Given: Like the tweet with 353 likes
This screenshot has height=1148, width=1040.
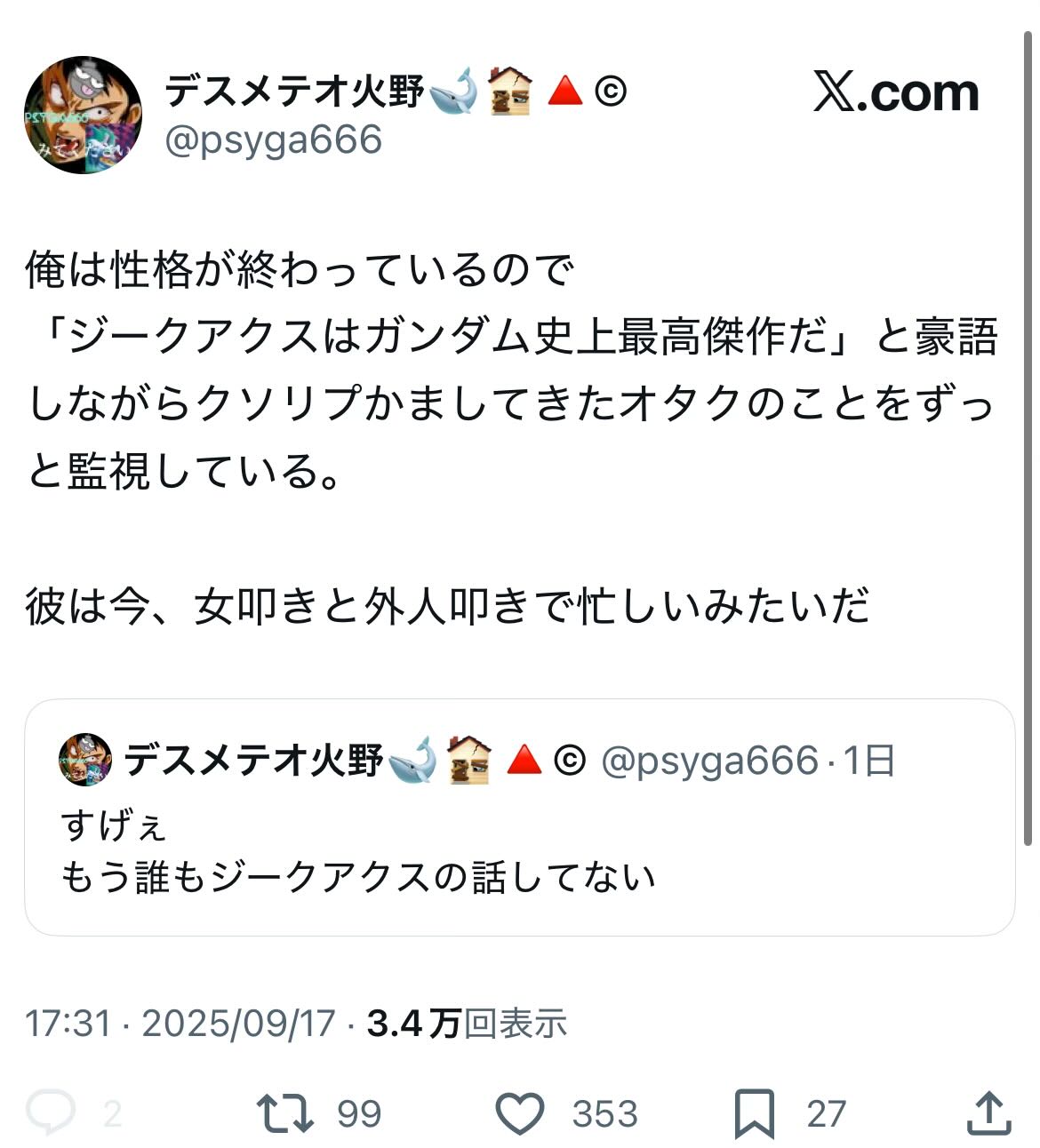Looking at the screenshot, I should pos(520,1112).
